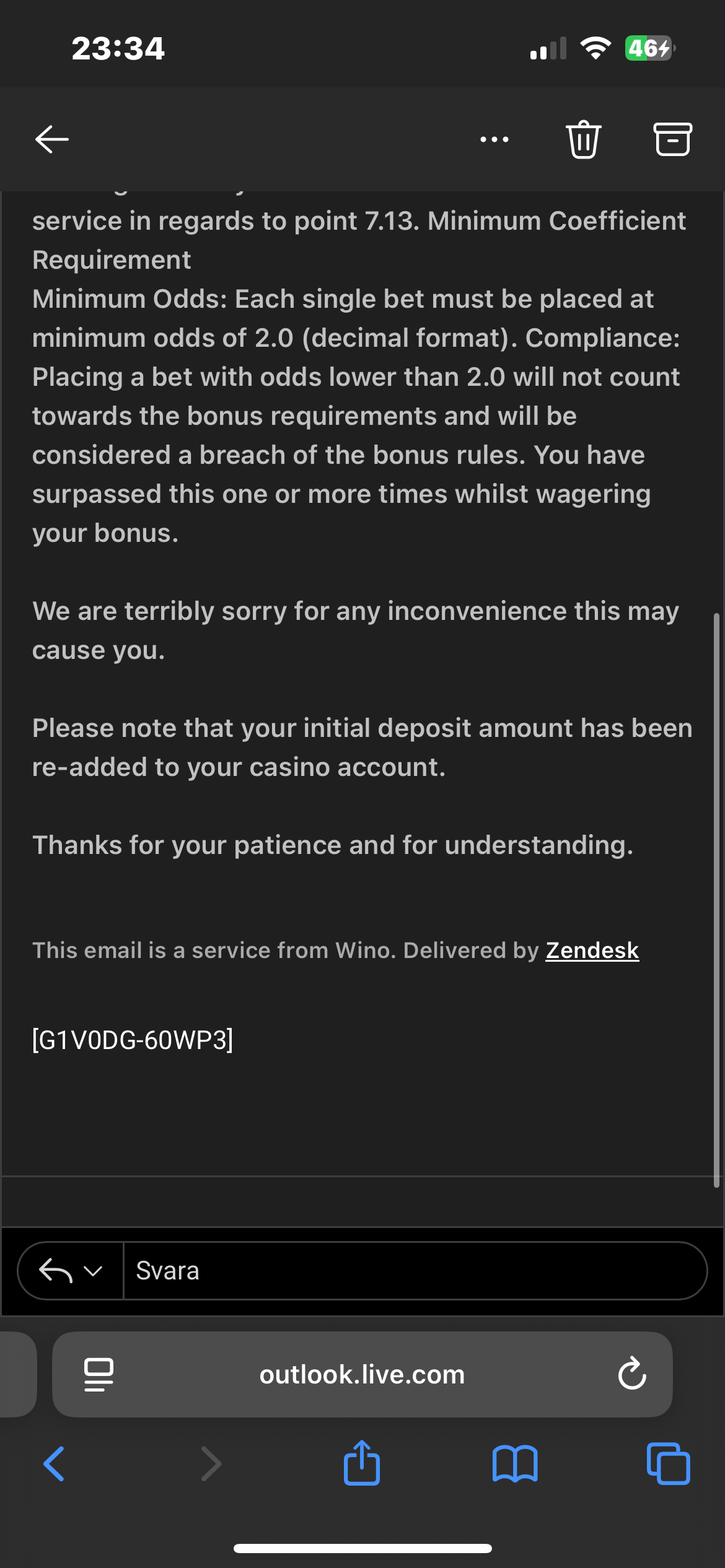Navigate back in Safari
Screen dimensions: 725x1568
pyautogui.click(x=55, y=1464)
